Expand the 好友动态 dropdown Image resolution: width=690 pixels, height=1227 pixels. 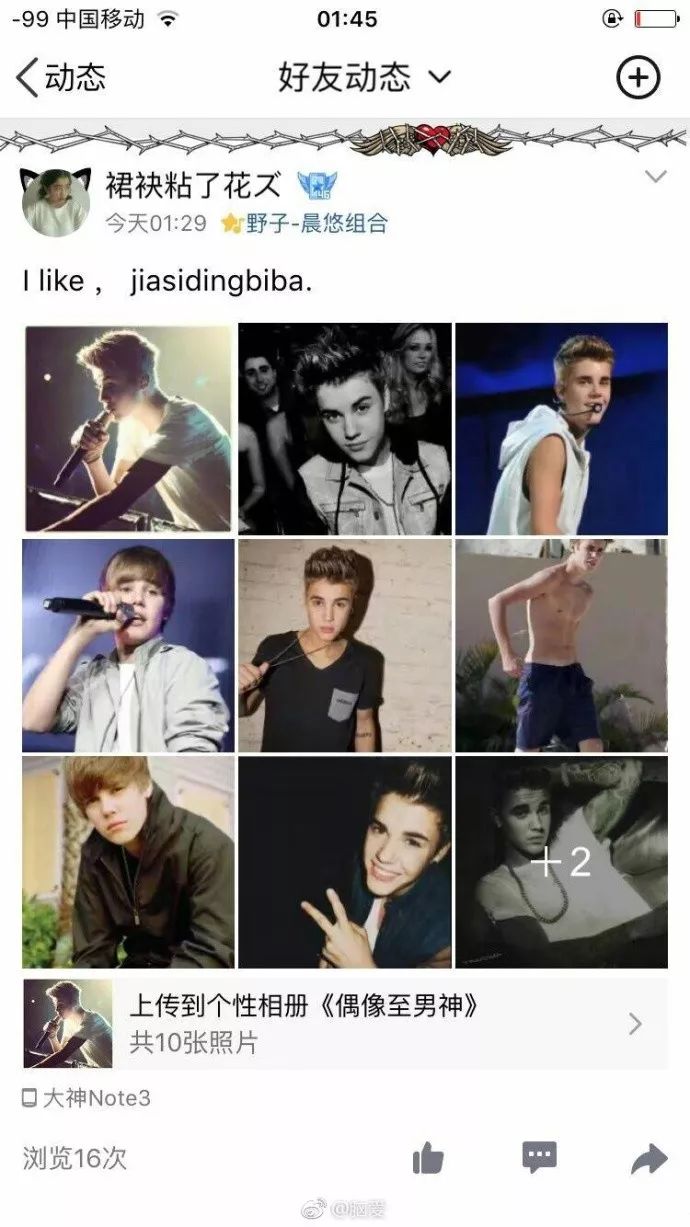364,78
